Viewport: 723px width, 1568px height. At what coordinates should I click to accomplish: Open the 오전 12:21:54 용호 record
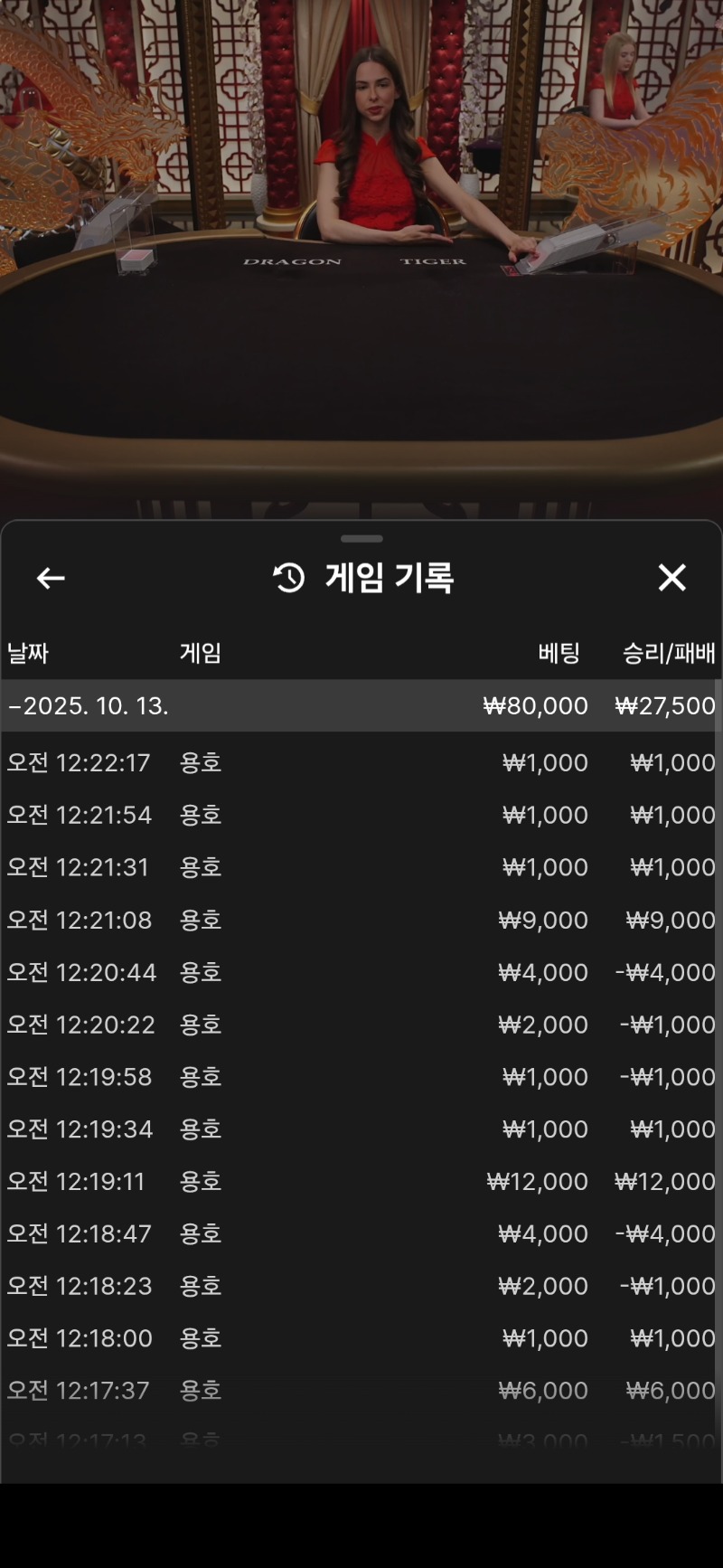coord(360,815)
